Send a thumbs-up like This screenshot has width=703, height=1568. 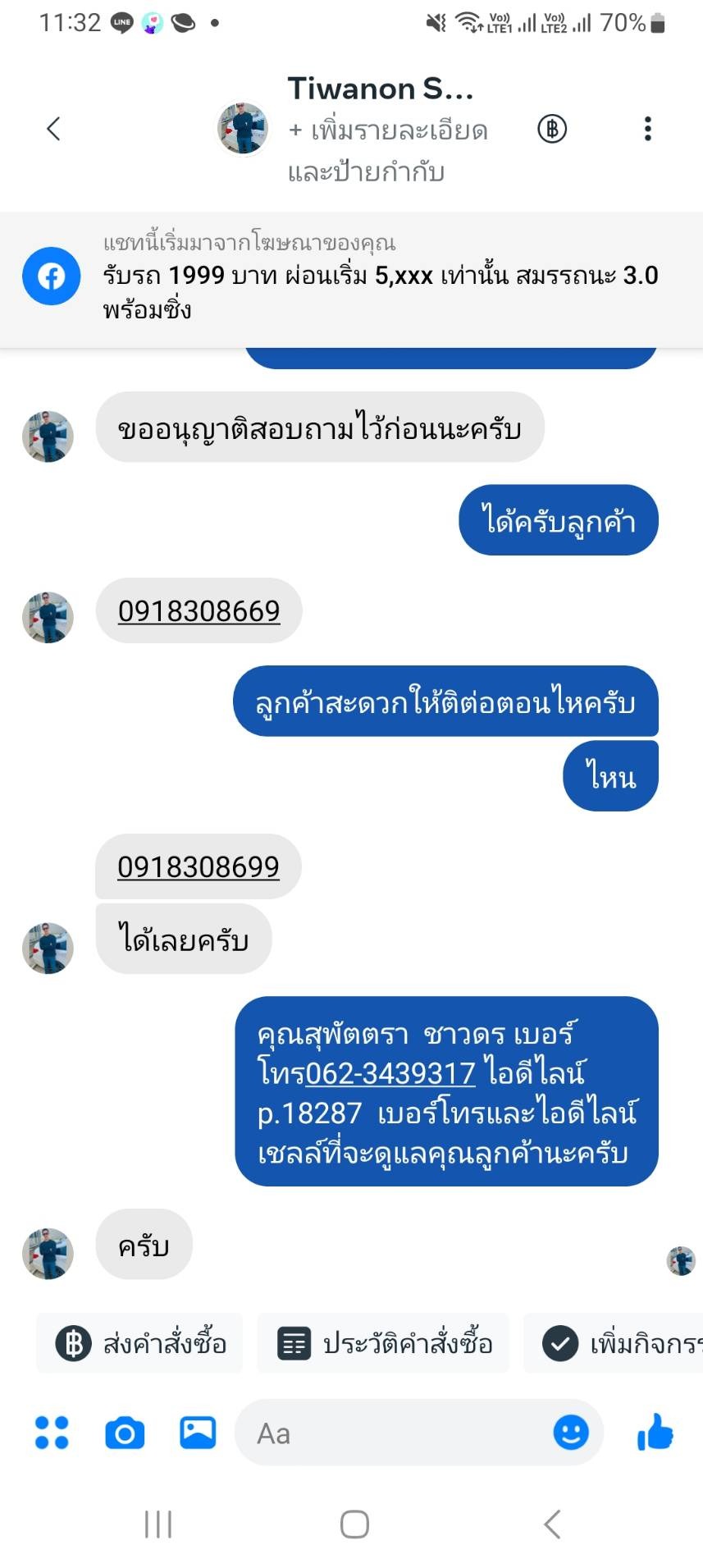click(x=655, y=1433)
